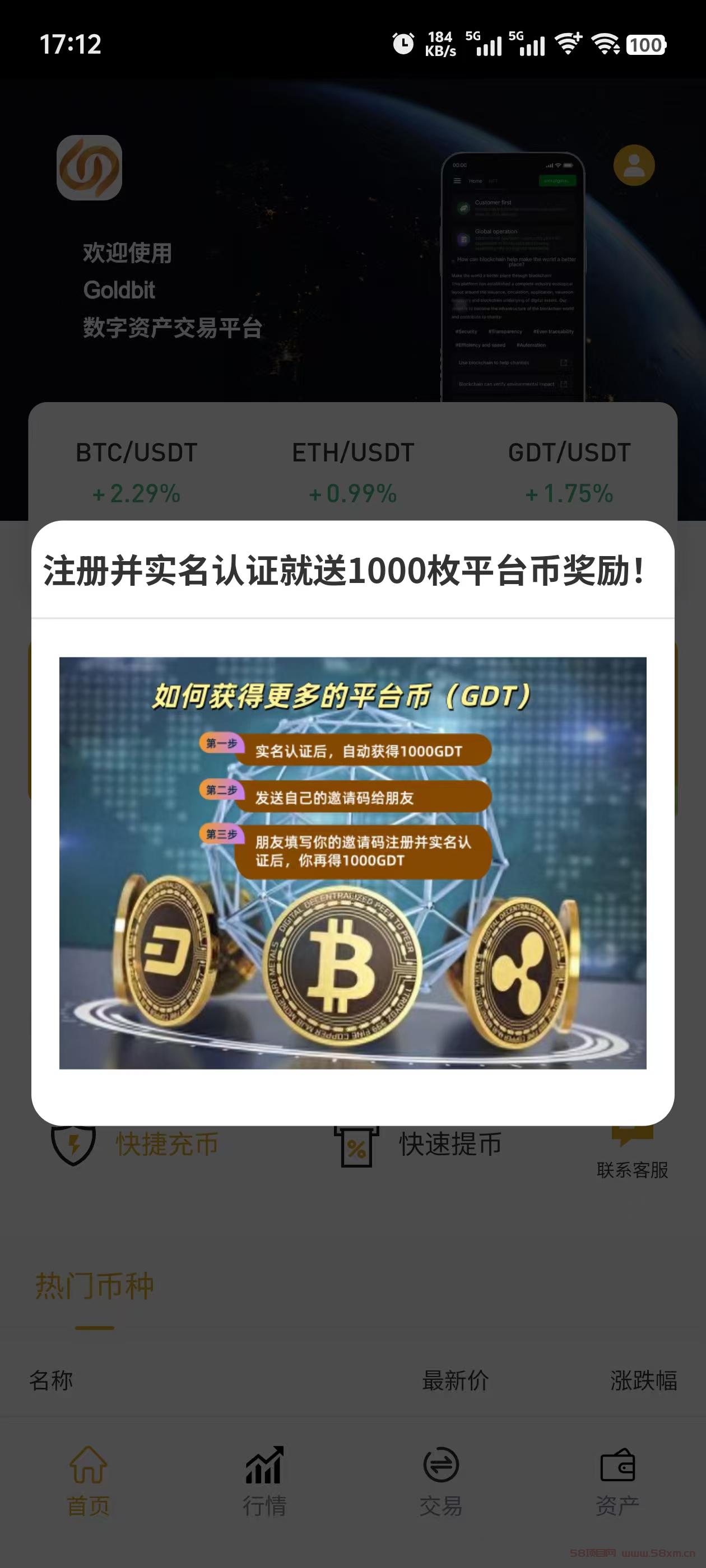Switch to the 交易 tab
706x1568 pixels.
pos(441,1482)
